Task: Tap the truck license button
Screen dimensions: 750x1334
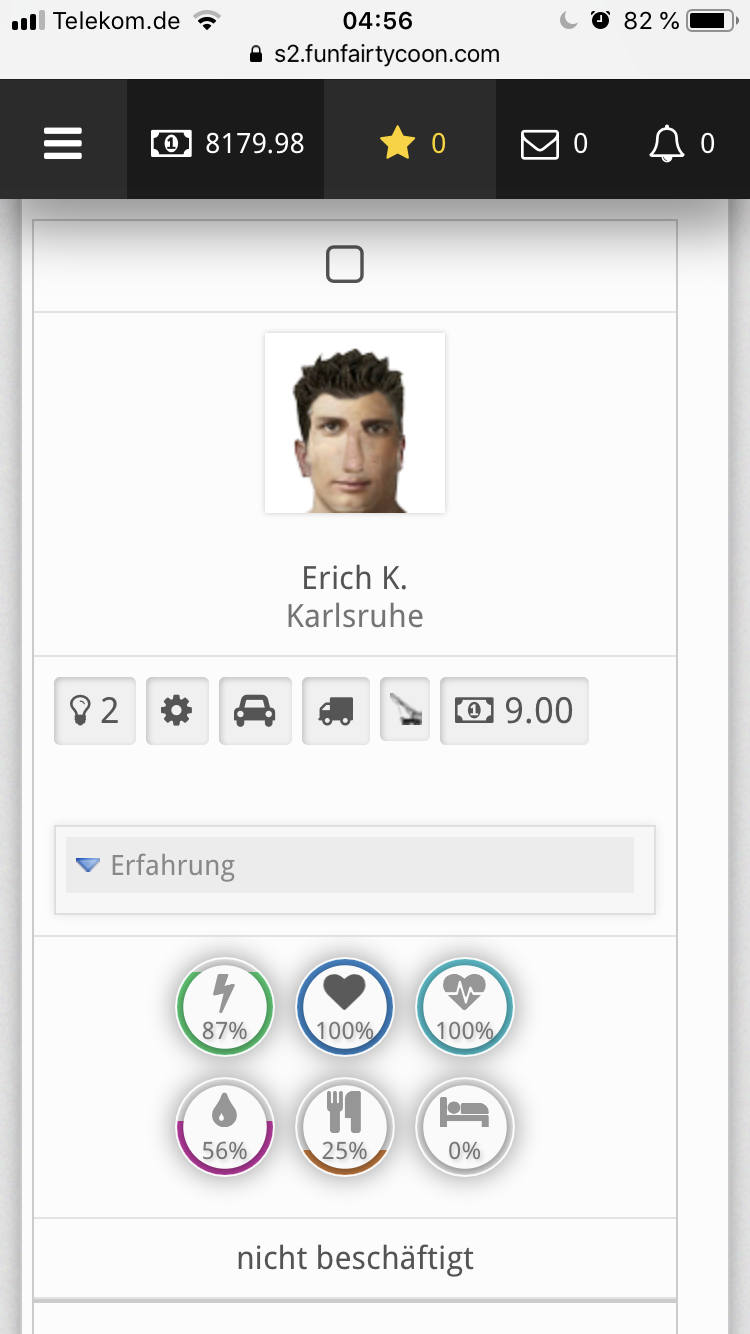Action: pyautogui.click(x=336, y=711)
